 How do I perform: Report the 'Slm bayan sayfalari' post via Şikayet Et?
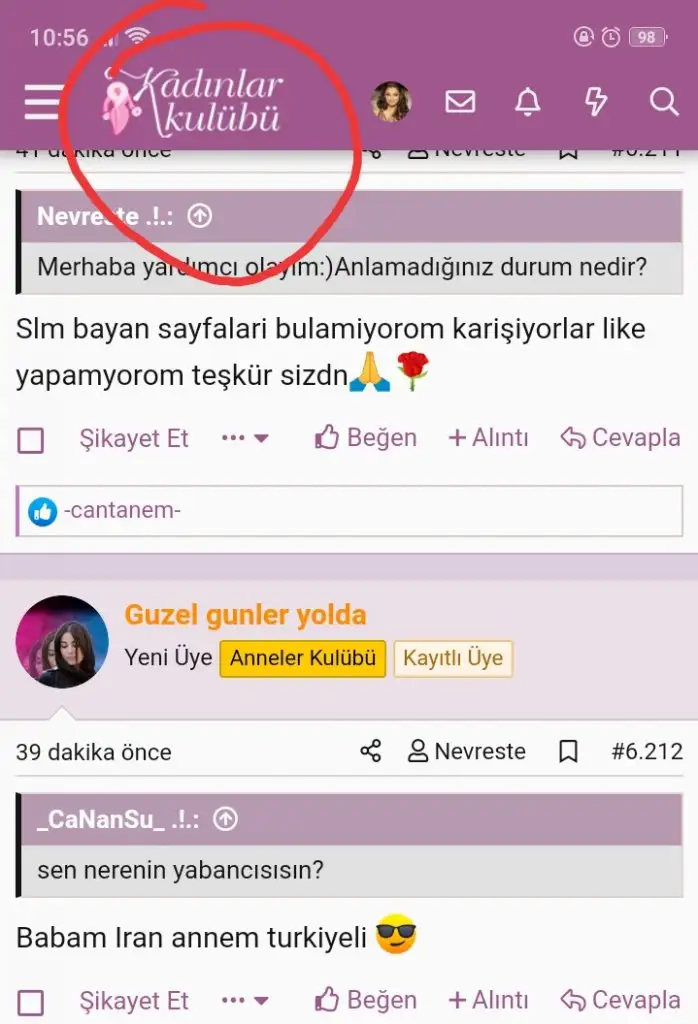(x=134, y=438)
